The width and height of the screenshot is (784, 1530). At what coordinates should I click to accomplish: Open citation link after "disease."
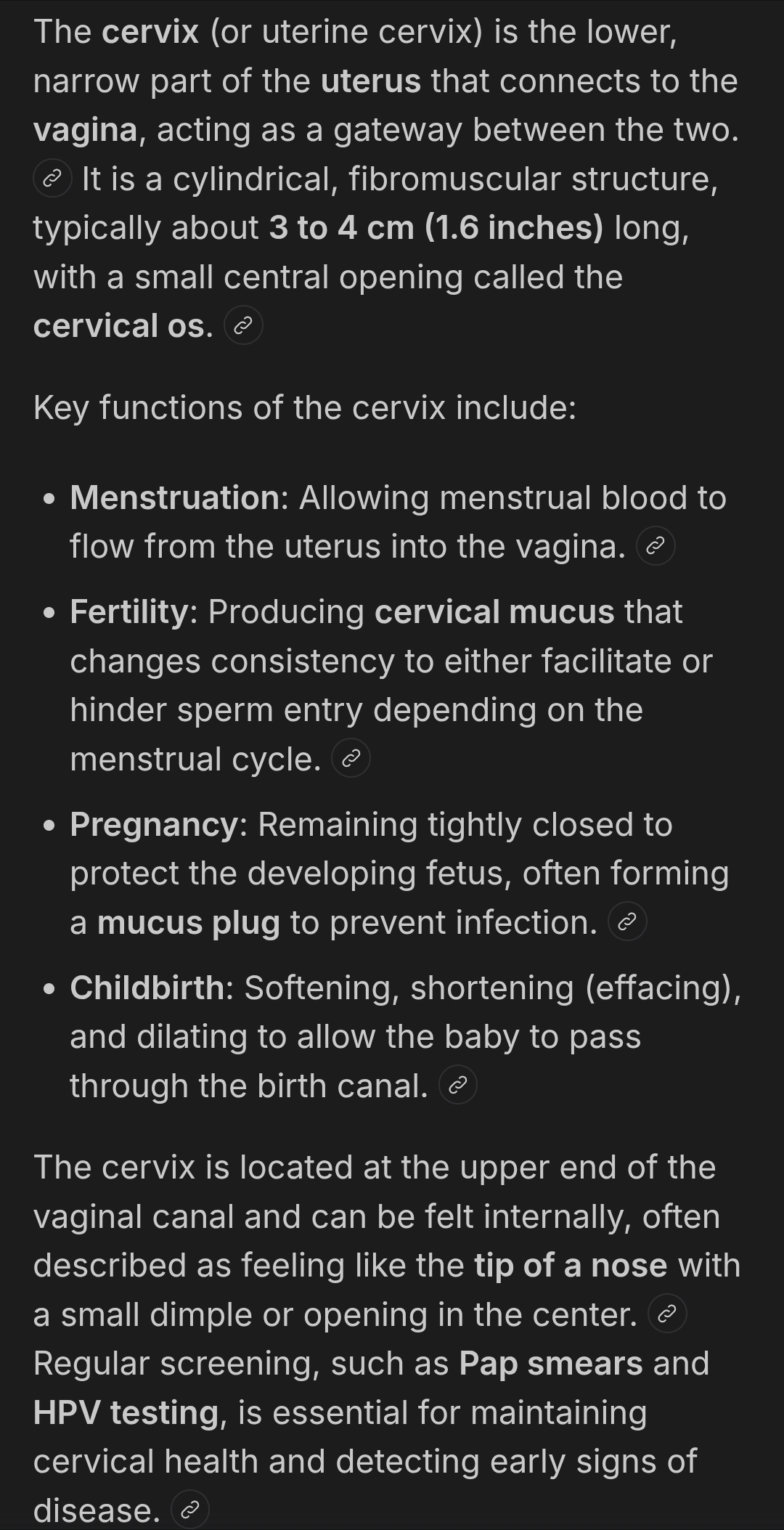point(190,1510)
